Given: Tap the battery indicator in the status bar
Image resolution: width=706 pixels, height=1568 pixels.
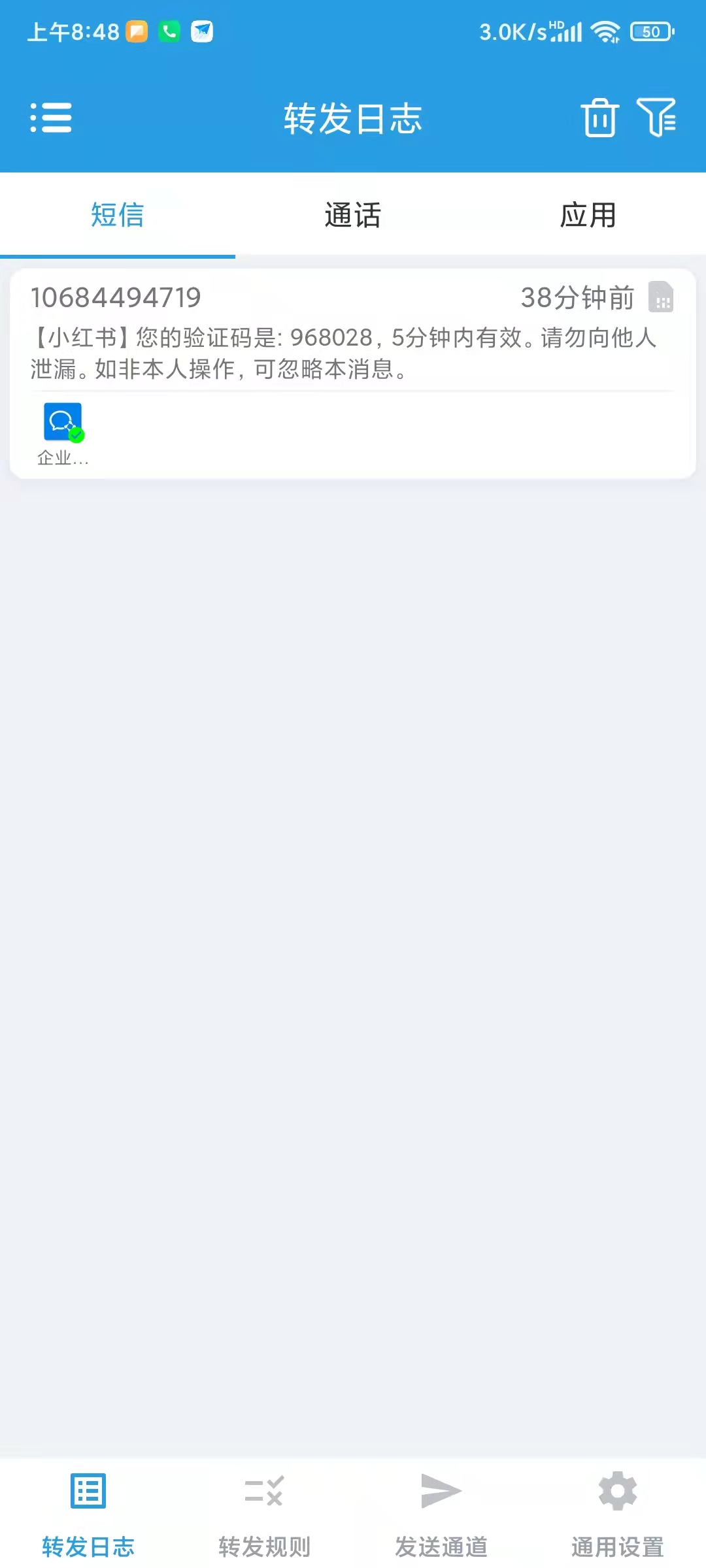Looking at the screenshot, I should 651,31.
